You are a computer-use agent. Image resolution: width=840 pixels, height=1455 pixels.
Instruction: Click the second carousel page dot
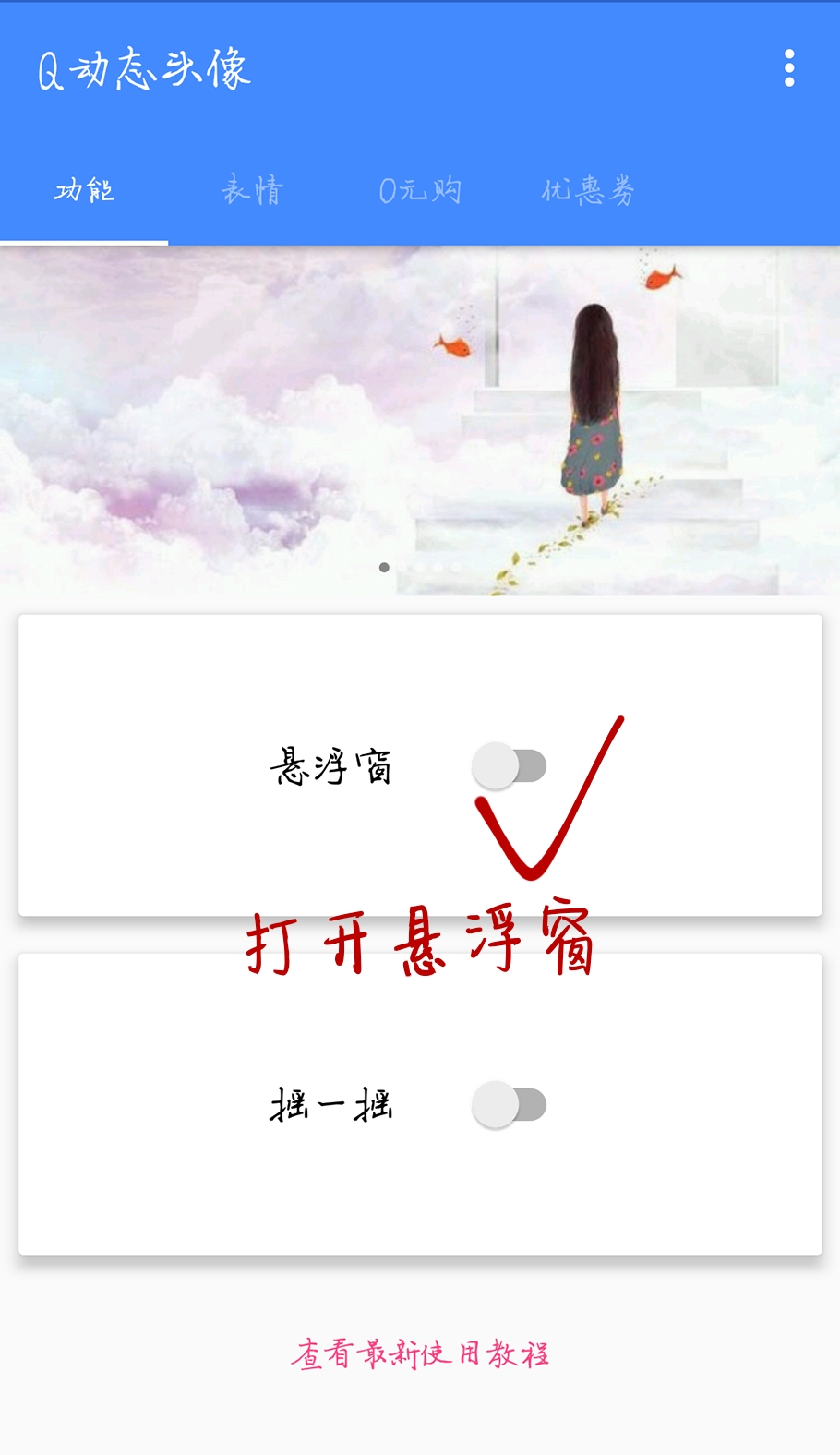402,569
